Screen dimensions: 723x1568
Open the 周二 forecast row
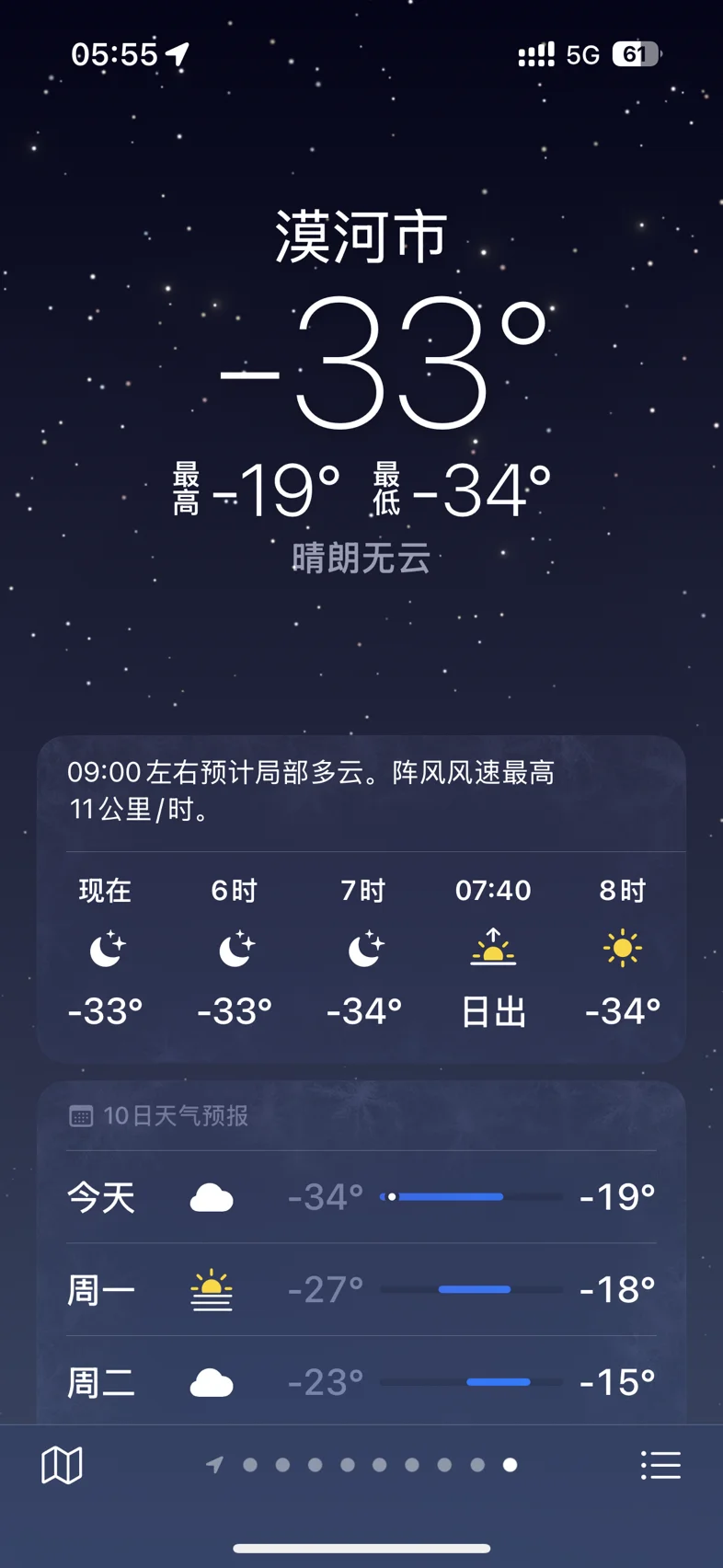coord(361,1381)
